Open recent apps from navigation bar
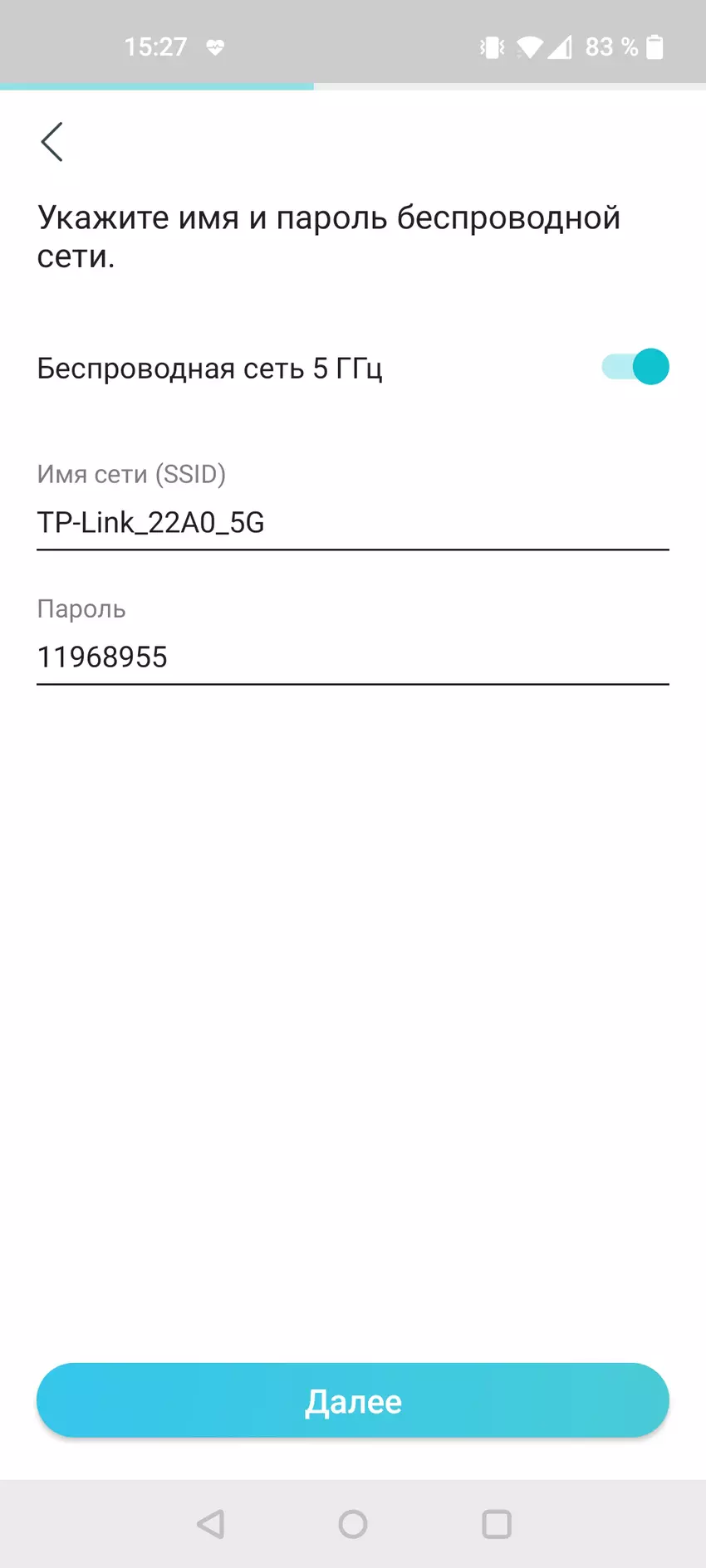The width and height of the screenshot is (706, 1568). tap(497, 1524)
